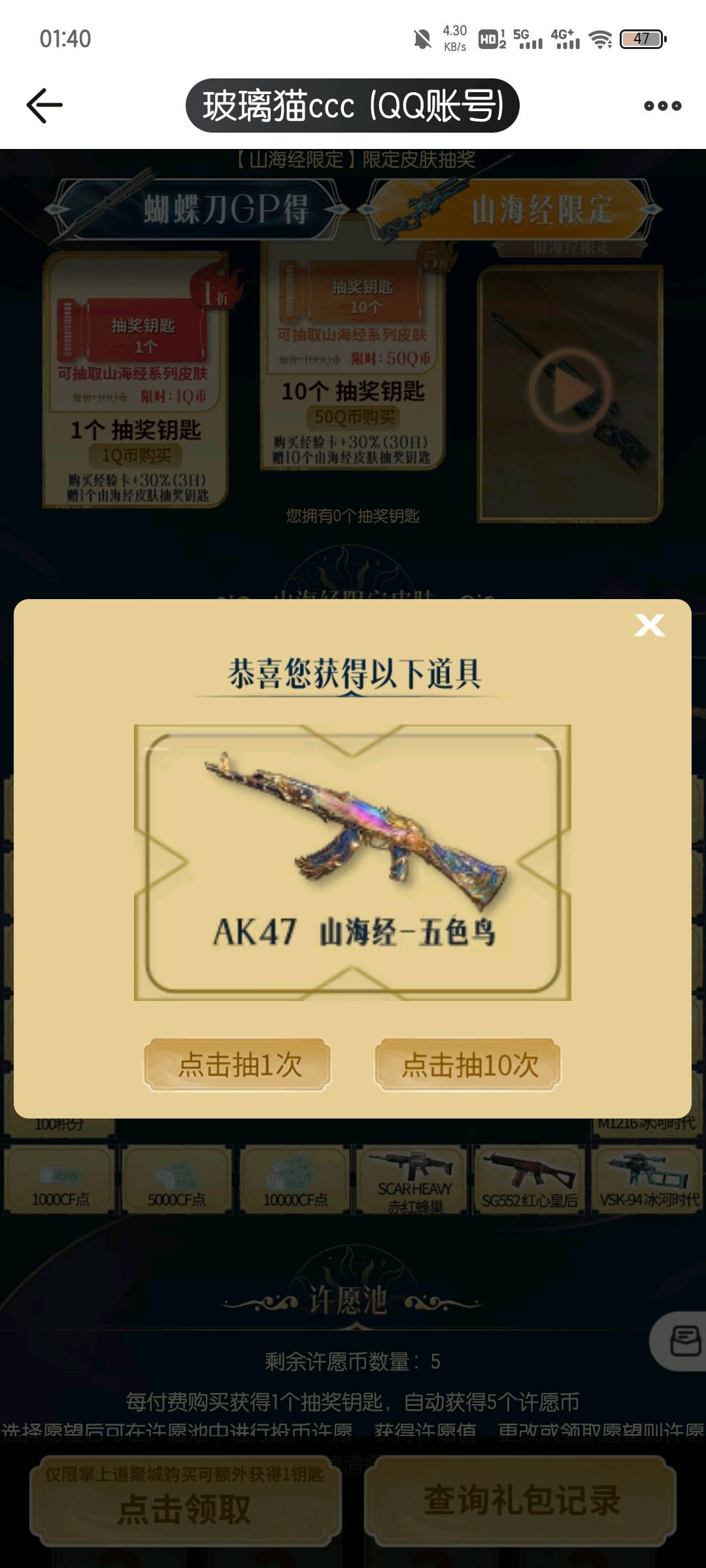The image size is (706, 1568).
Task: Tap 点击抽10次 to draw ten times
Action: pyautogui.click(x=468, y=1066)
